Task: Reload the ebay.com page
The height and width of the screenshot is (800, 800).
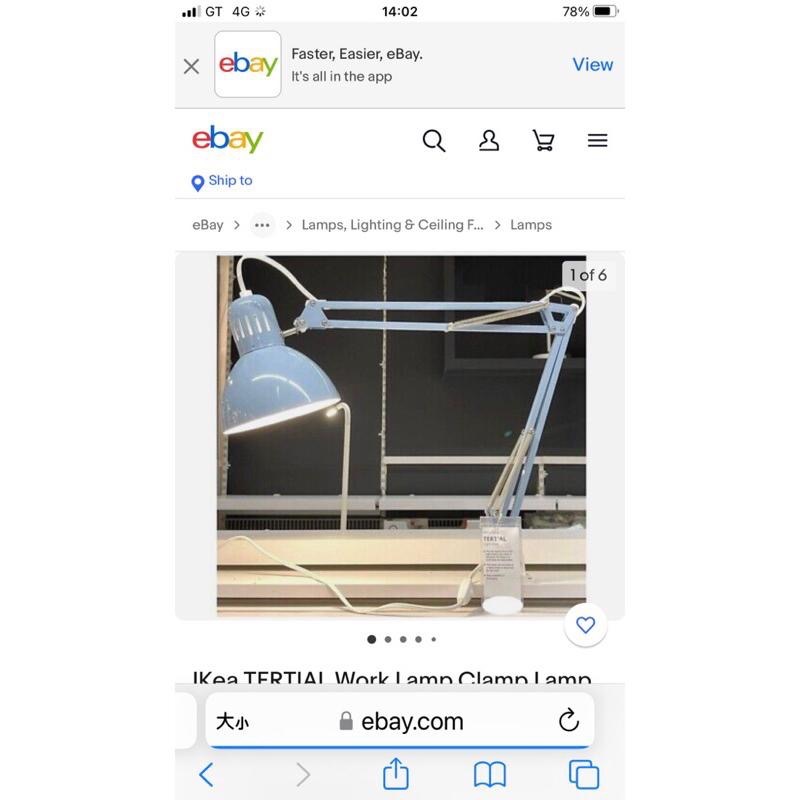Action: tap(568, 721)
